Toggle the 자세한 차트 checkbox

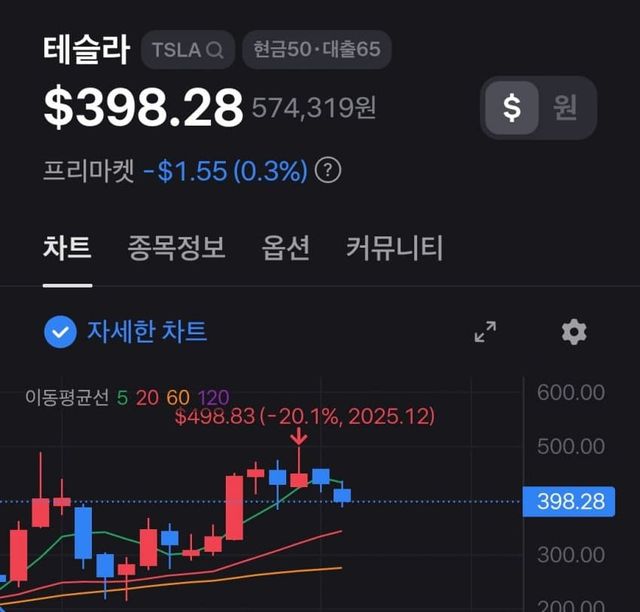[x=61, y=332]
